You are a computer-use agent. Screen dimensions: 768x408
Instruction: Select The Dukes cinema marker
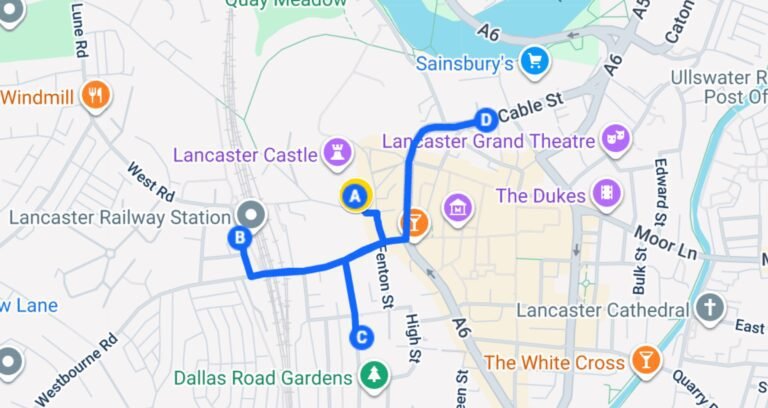[x=605, y=195]
